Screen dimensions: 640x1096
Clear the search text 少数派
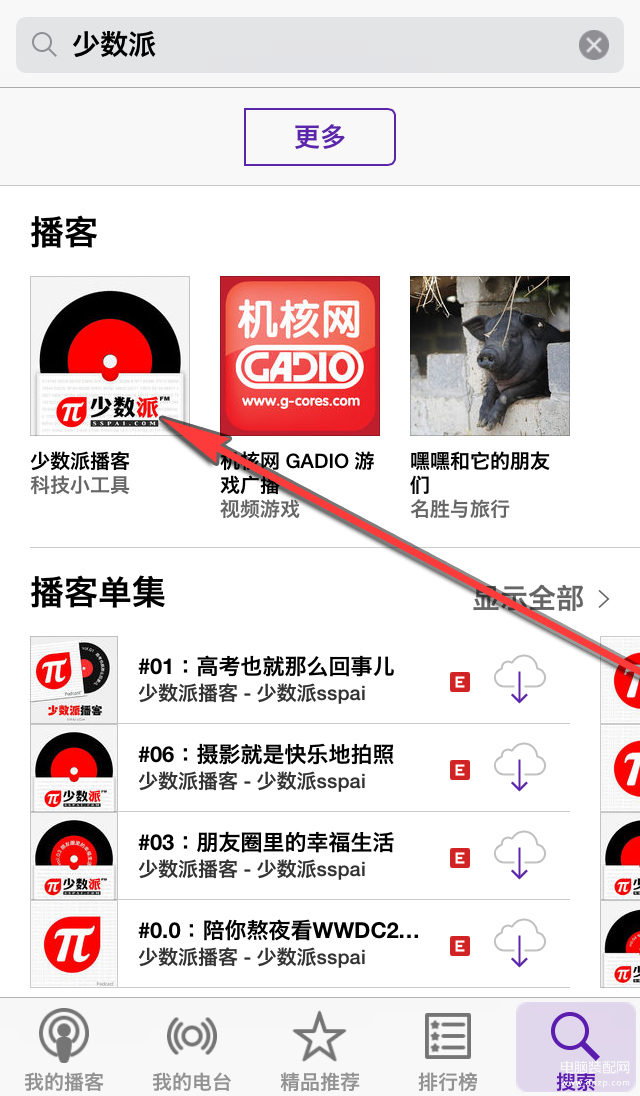(x=594, y=45)
